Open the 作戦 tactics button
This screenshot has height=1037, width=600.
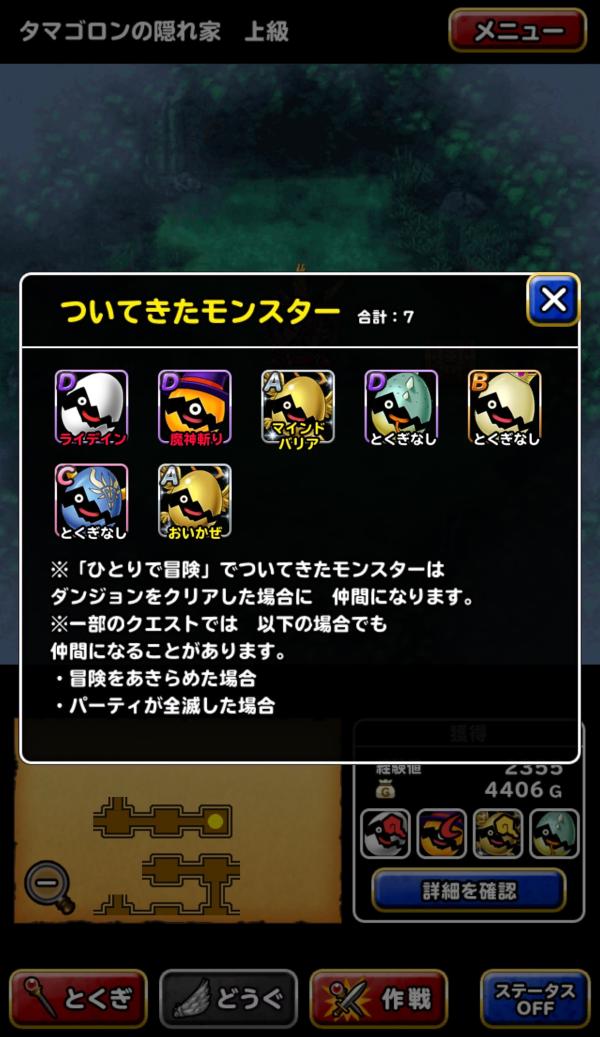[378, 997]
